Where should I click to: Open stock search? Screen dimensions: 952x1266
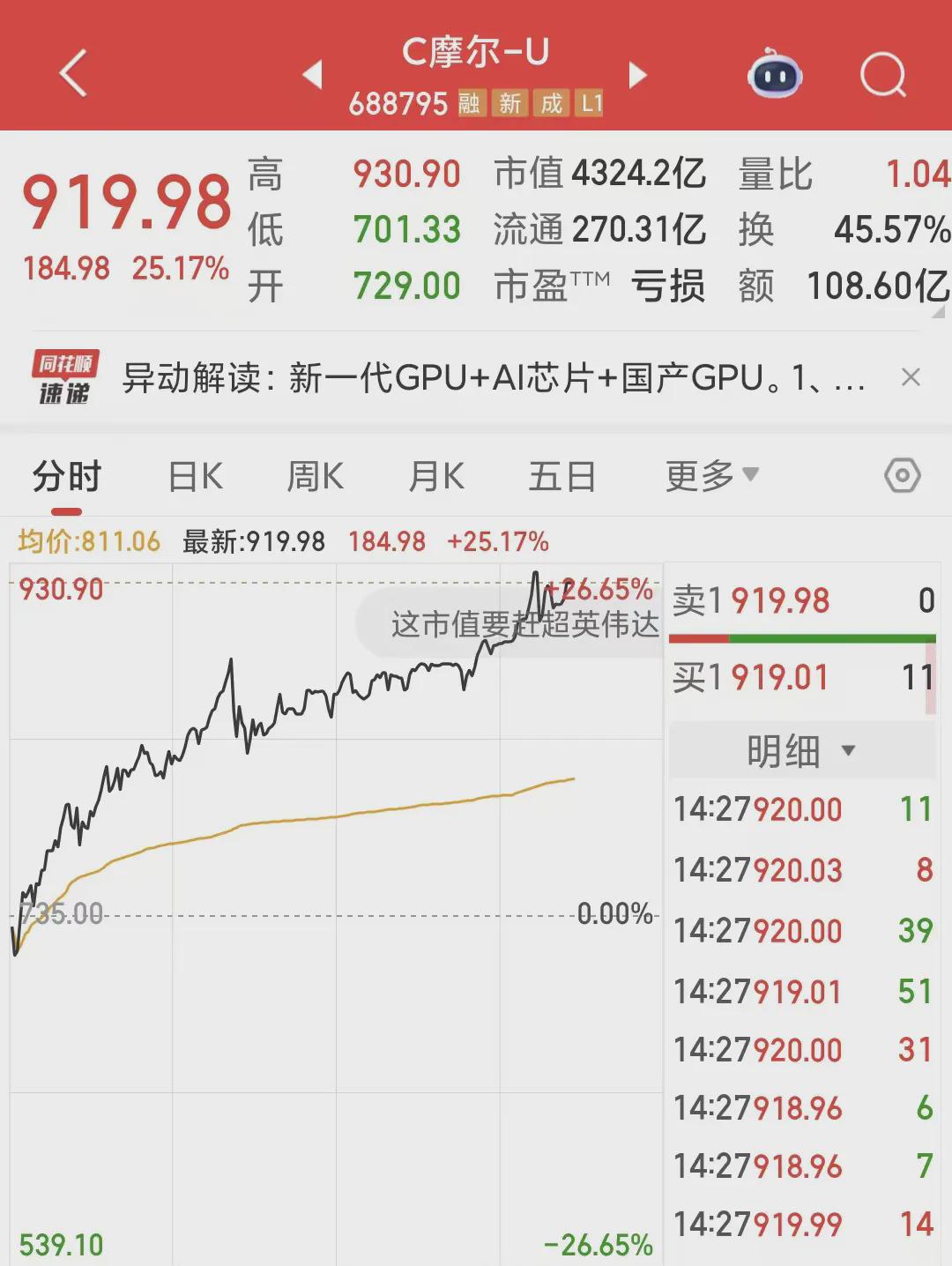(x=882, y=74)
